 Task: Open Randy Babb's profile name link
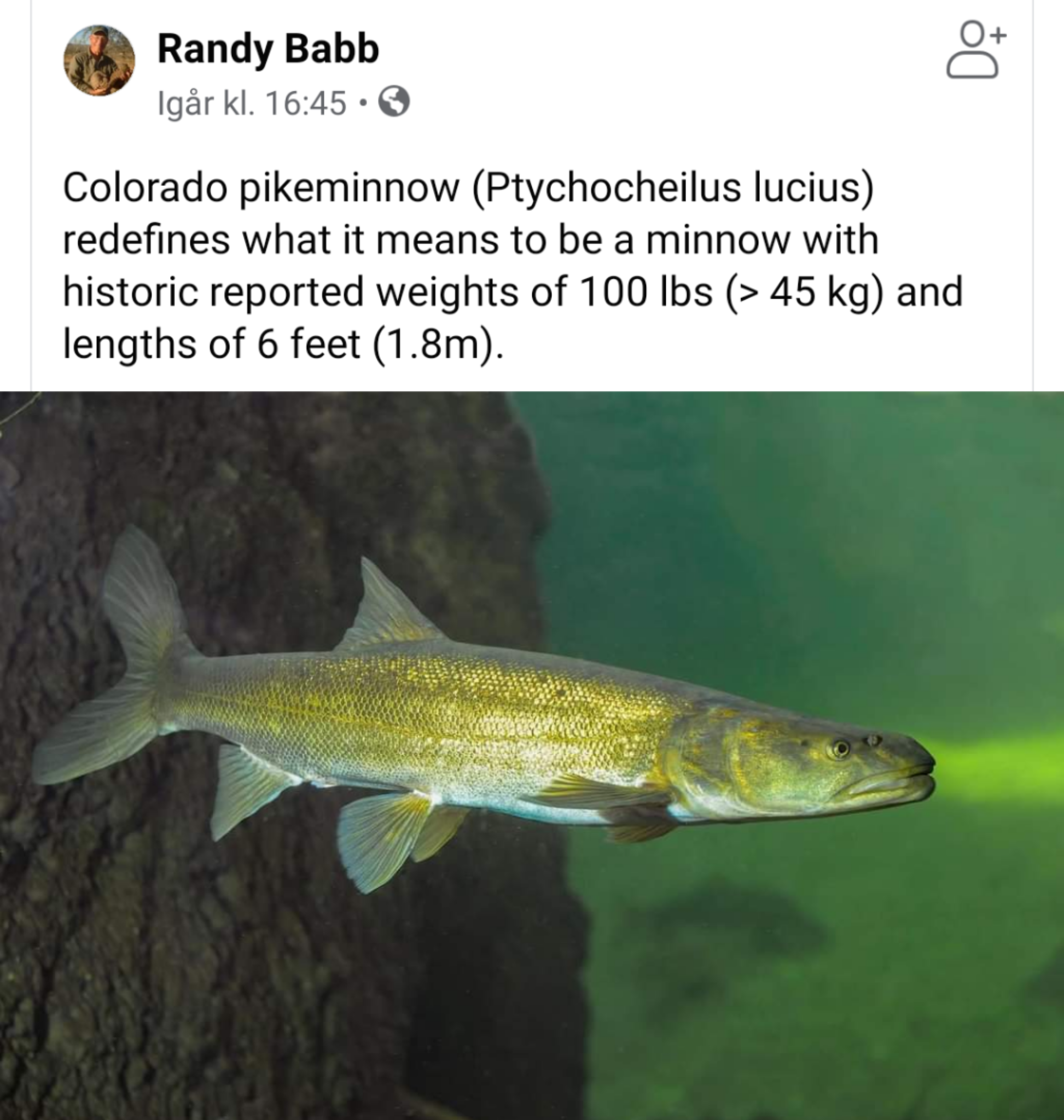[x=268, y=49]
